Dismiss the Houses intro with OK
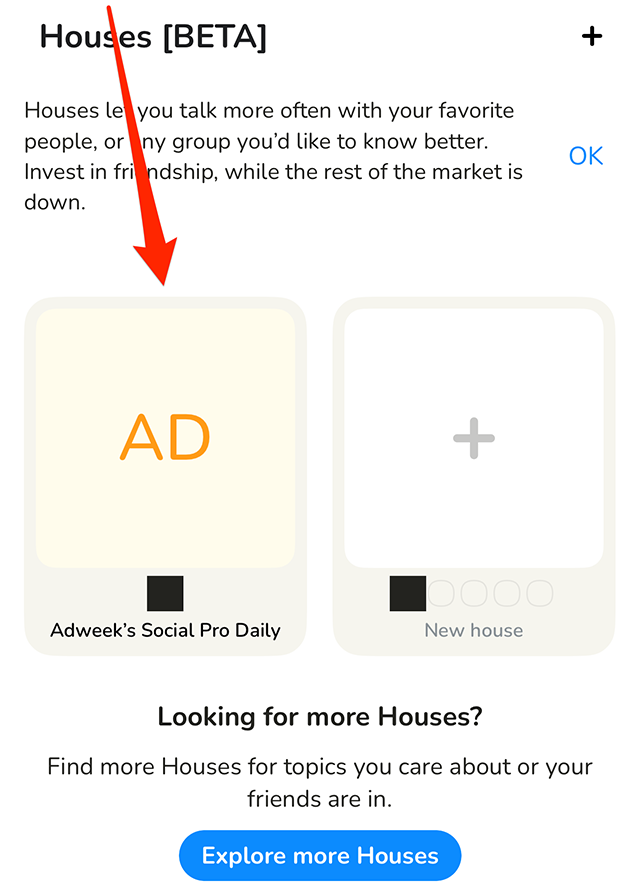Screen dimensions: 640x888 (x=586, y=156)
